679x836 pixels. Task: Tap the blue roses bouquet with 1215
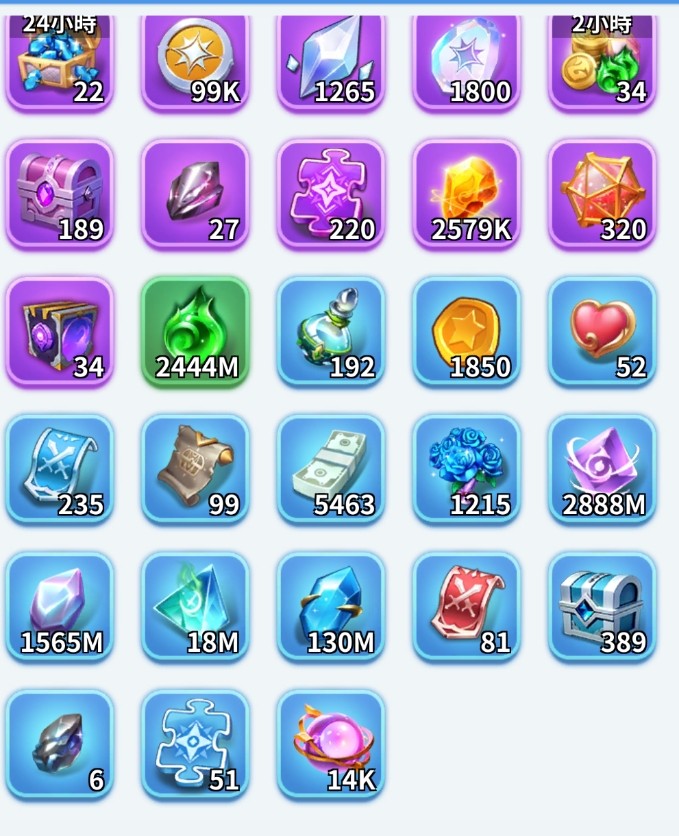467,469
